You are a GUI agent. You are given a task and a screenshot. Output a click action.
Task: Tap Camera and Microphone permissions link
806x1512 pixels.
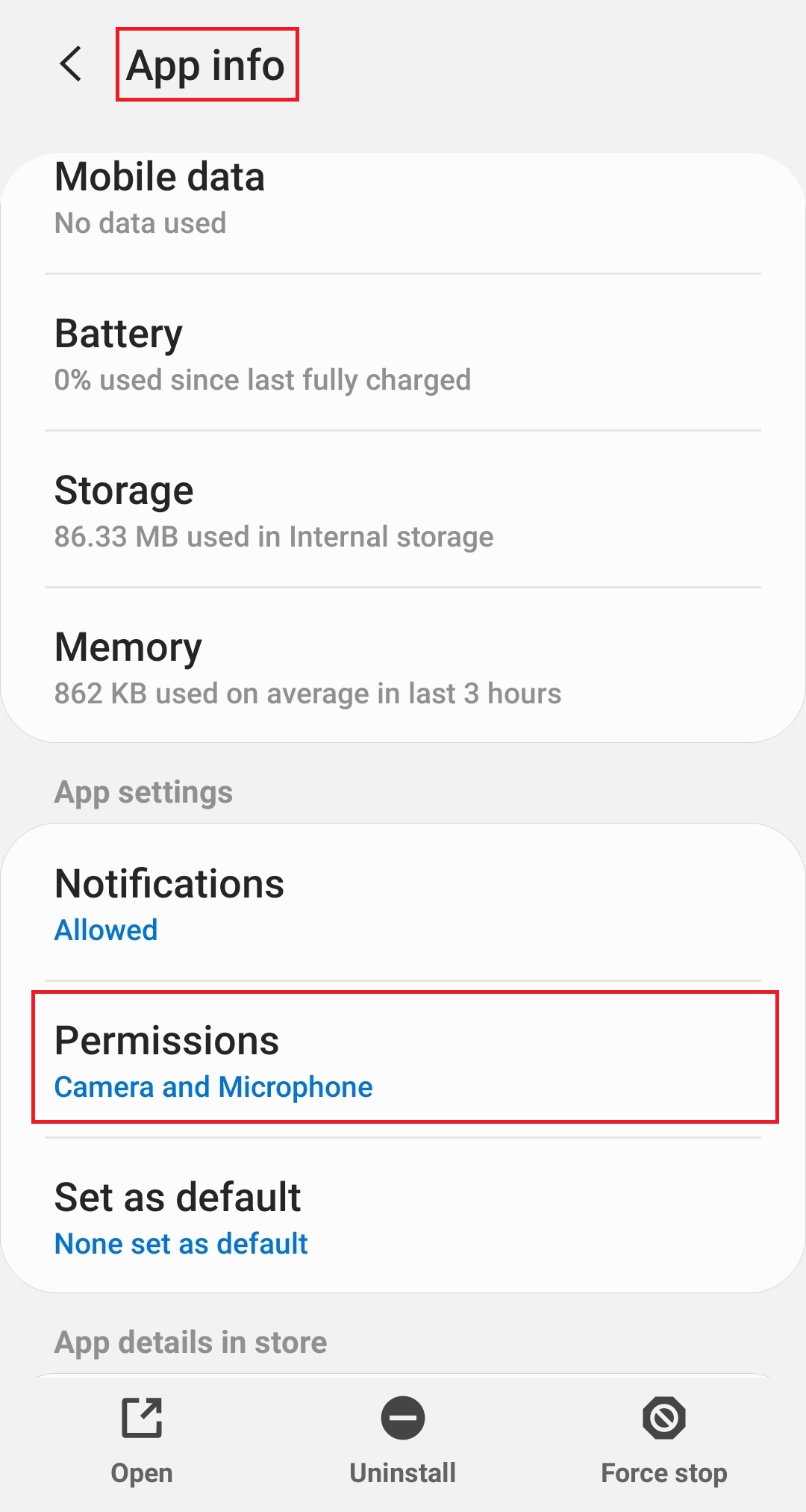213,1087
